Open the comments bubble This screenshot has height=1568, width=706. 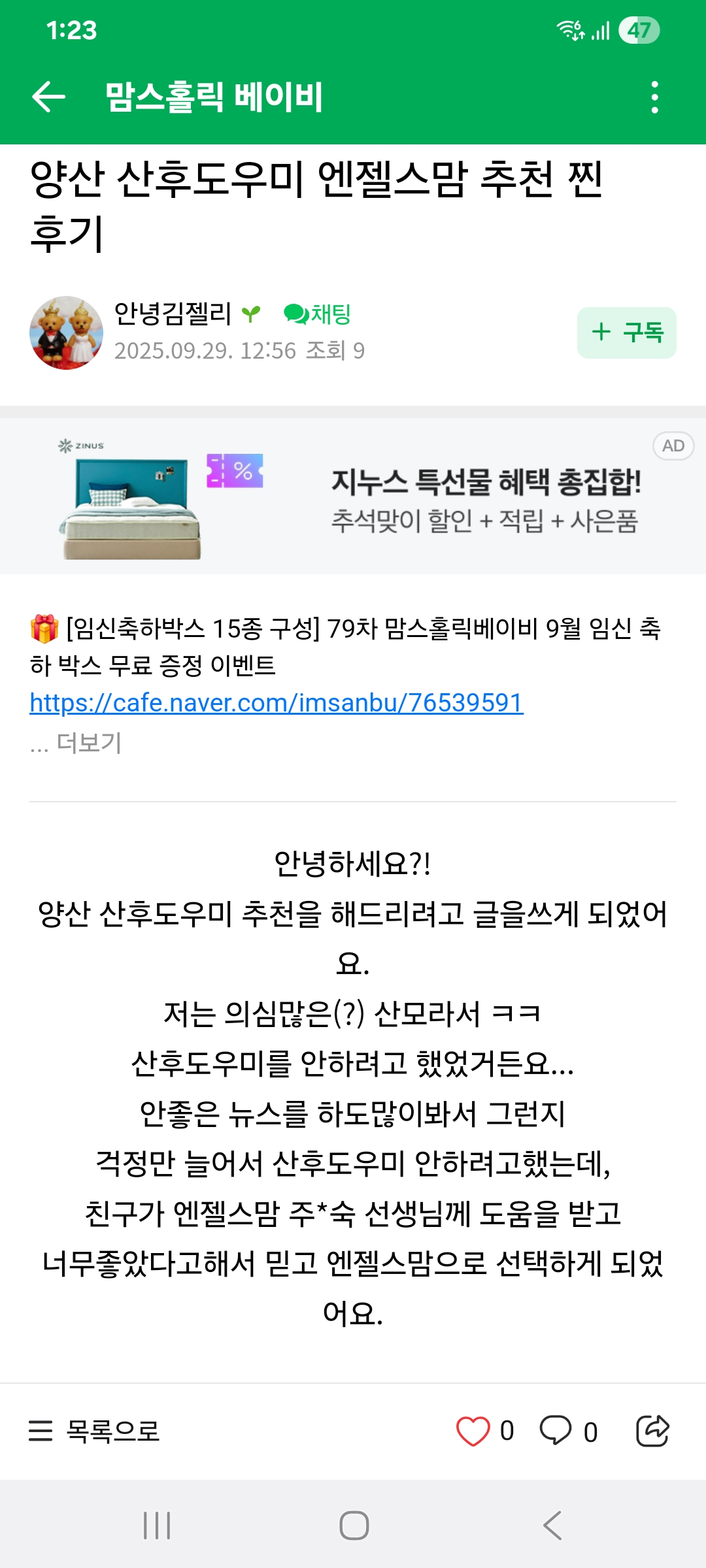pos(556,1431)
